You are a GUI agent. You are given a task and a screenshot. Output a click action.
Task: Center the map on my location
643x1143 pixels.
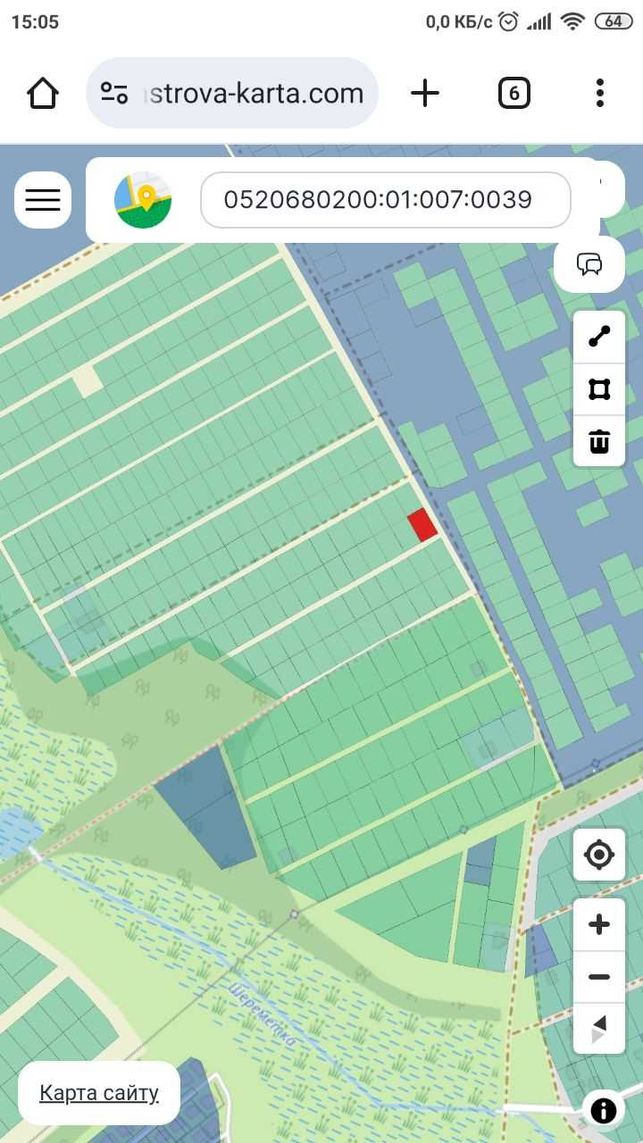pos(599,854)
